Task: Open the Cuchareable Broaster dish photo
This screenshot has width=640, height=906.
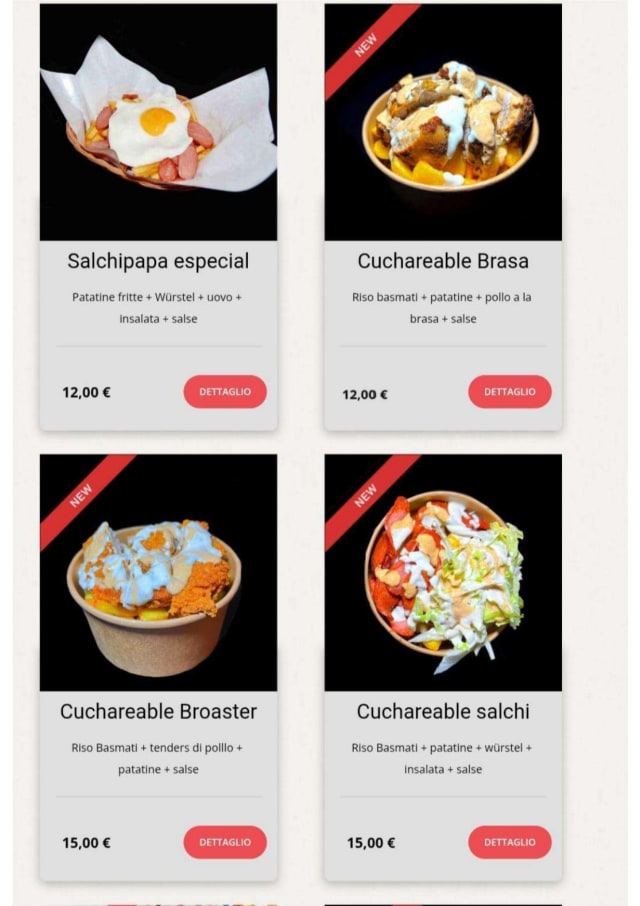Action: coord(158,573)
